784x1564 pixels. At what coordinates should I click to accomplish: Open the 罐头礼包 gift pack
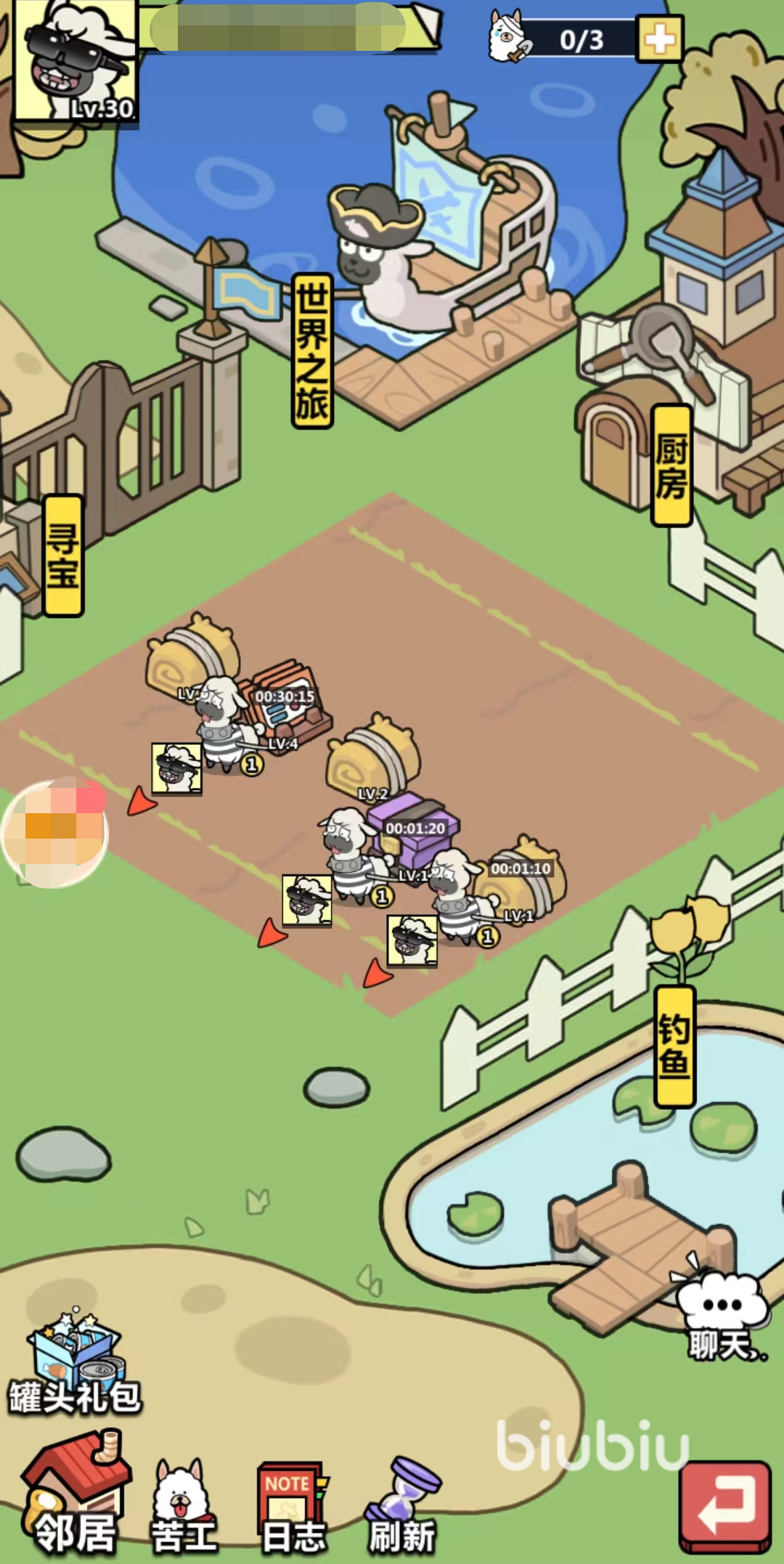tap(74, 1365)
